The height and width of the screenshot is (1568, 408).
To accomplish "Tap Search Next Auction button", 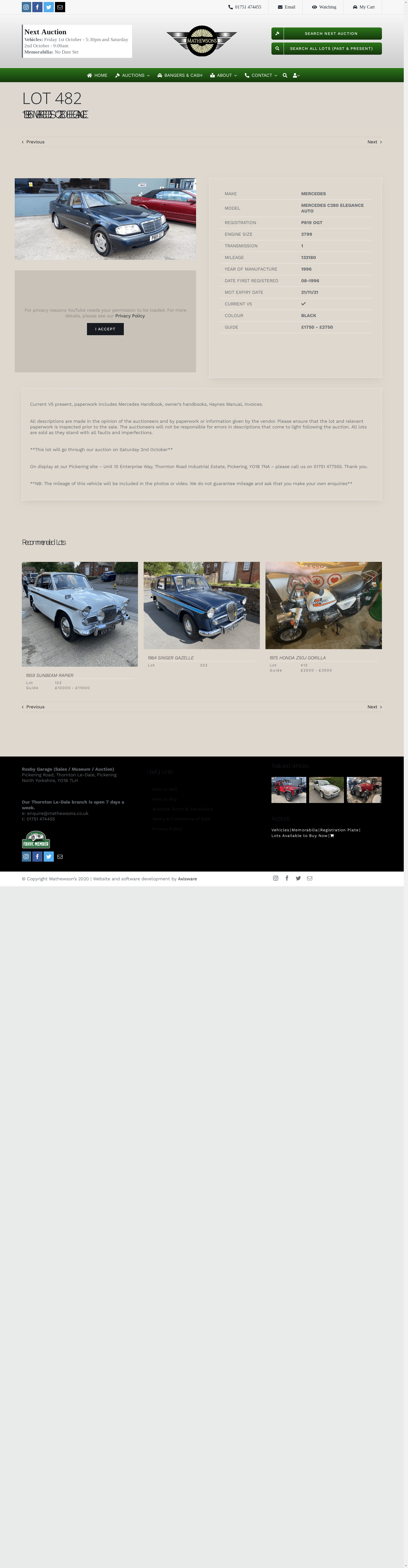I will tap(326, 33).
